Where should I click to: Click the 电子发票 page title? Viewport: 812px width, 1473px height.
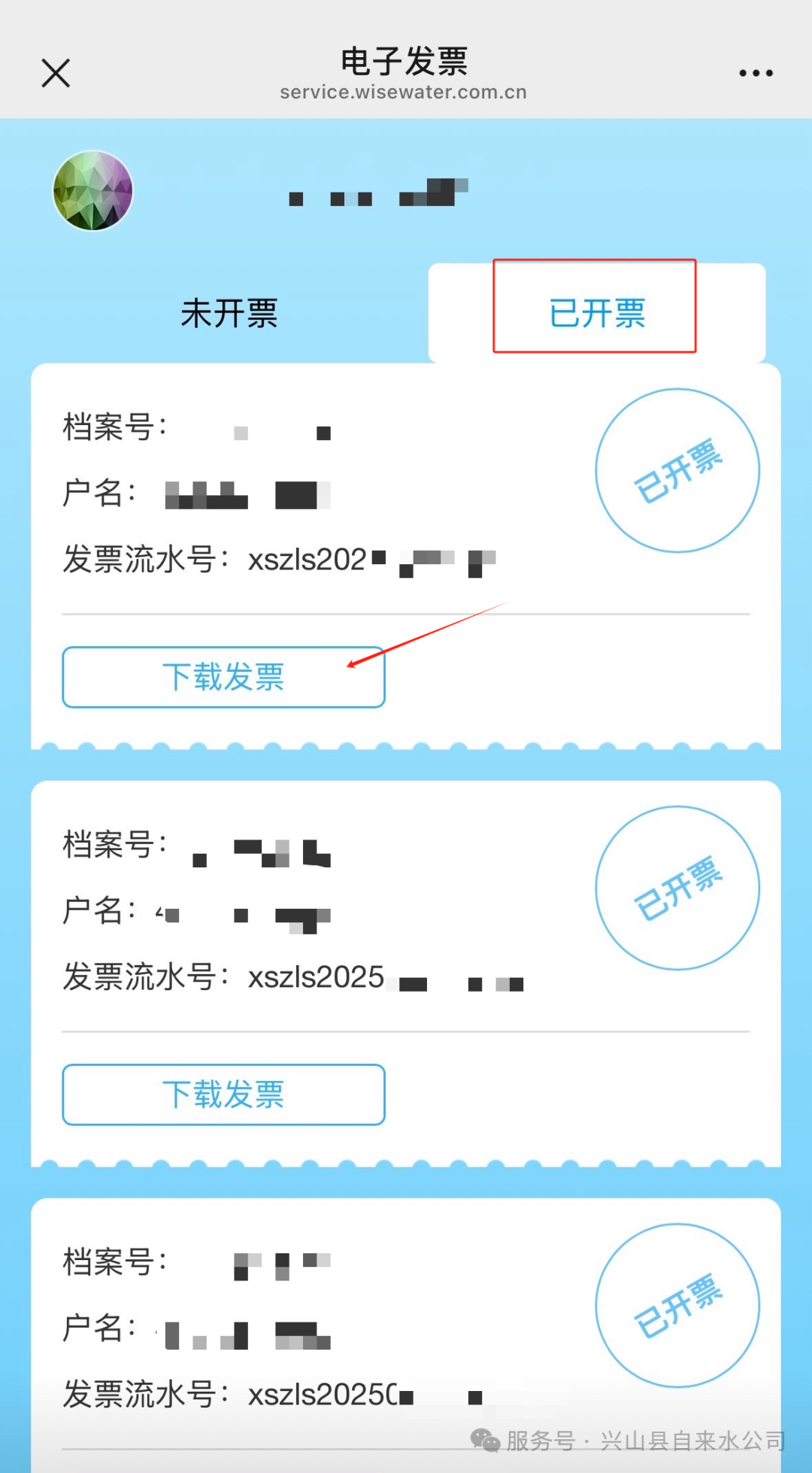pyautogui.click(x=403, y=62)
